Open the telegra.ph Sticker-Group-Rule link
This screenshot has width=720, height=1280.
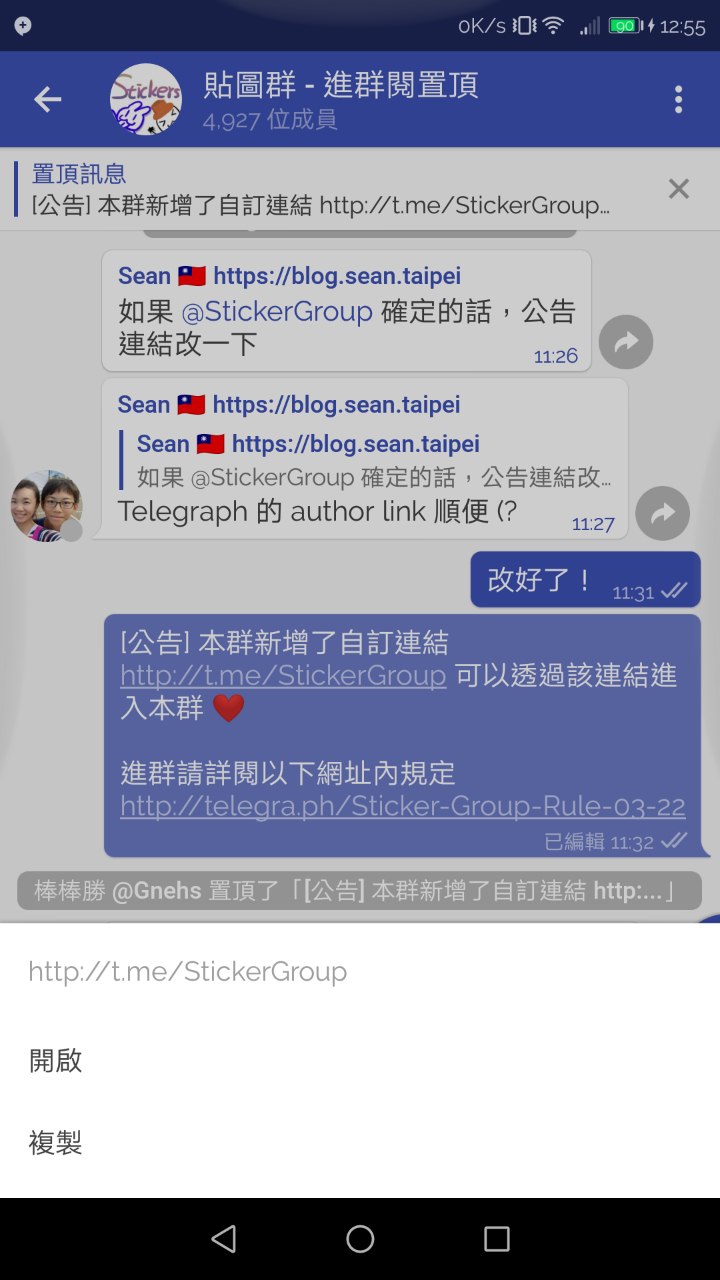pyautogui.click(x=402, y=807)
